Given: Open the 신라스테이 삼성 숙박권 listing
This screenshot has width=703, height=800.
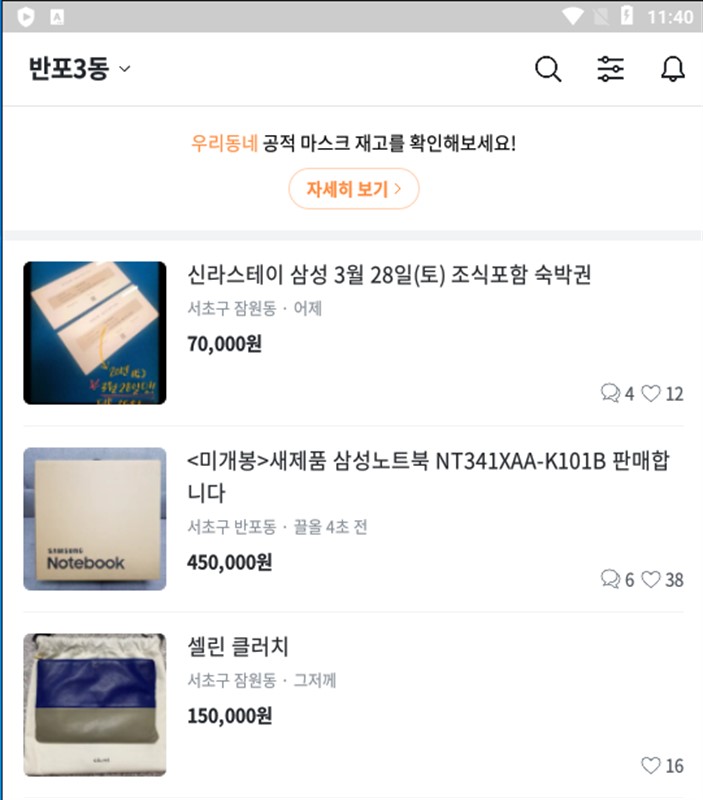Looking at the screenshot, I should point(389,275).
